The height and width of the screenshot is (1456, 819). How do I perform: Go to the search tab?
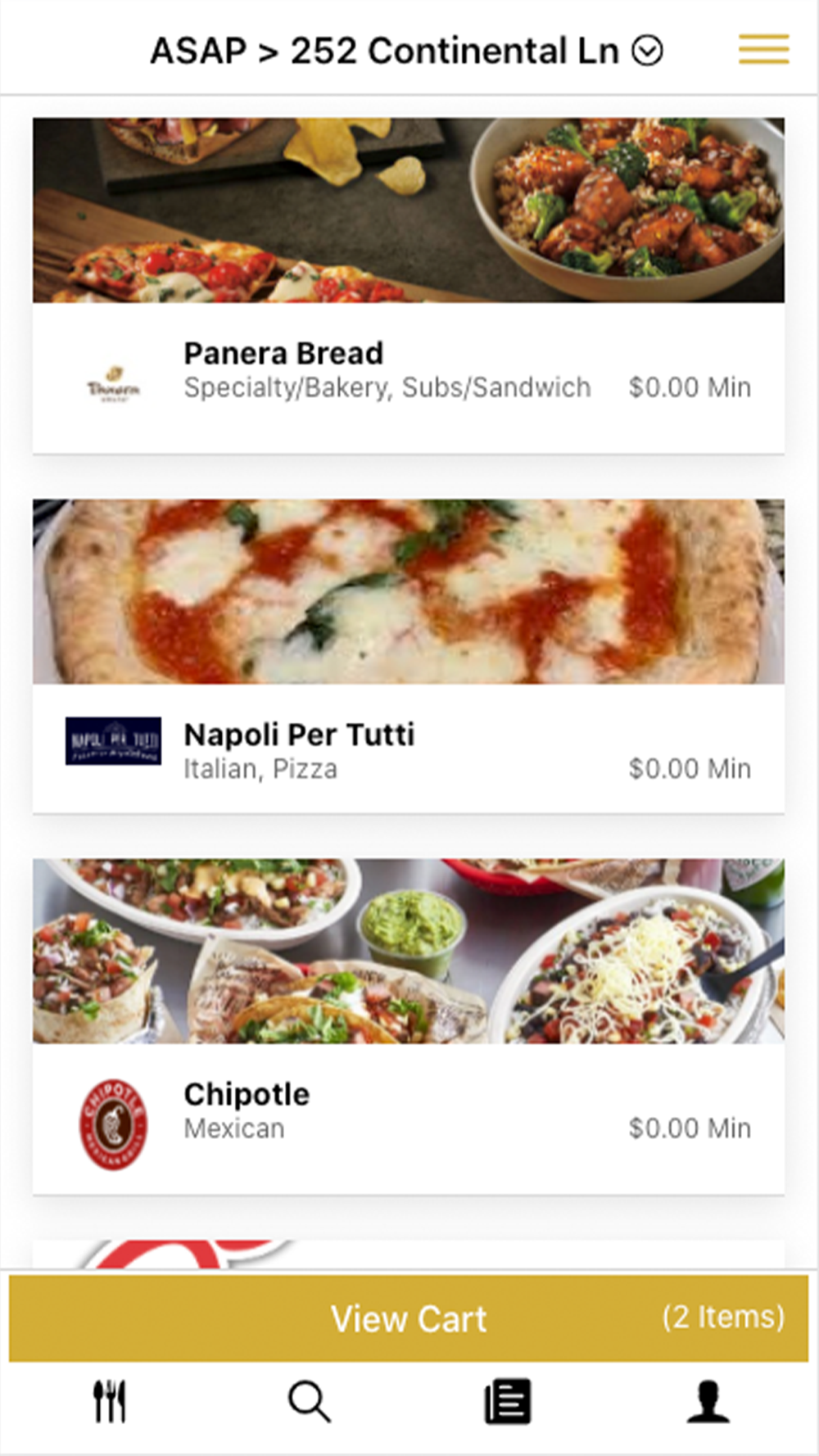[309, 1401]
